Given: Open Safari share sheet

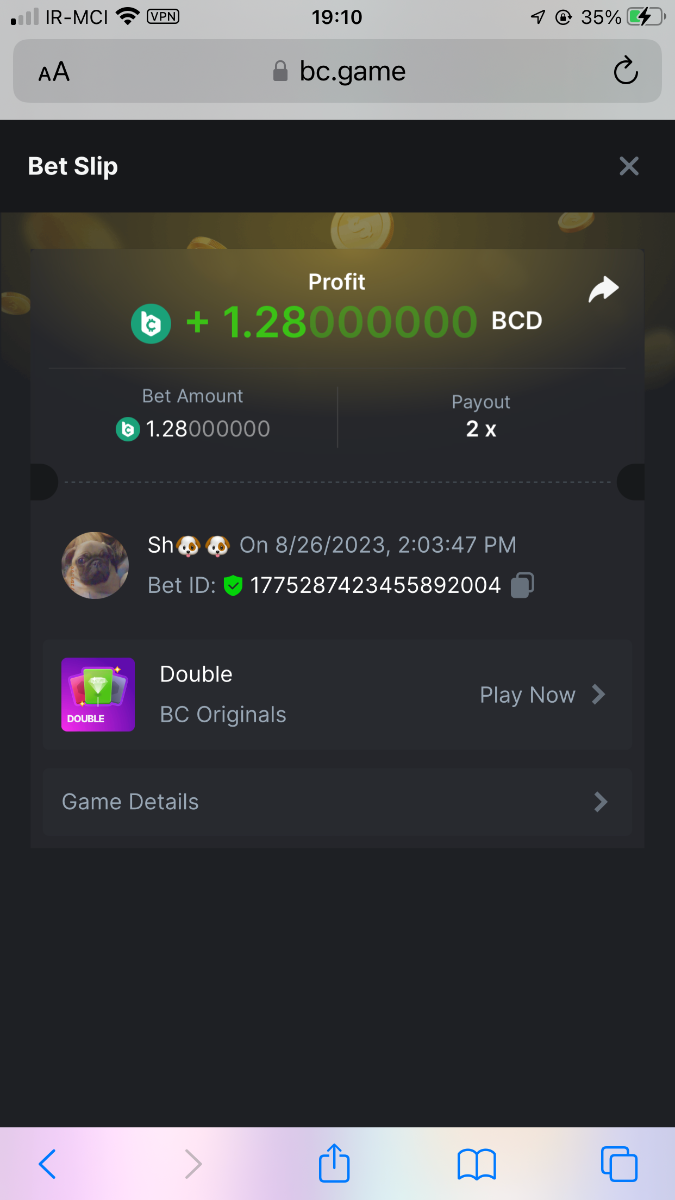Looking at the screenshot, I should pos(334,1164).
